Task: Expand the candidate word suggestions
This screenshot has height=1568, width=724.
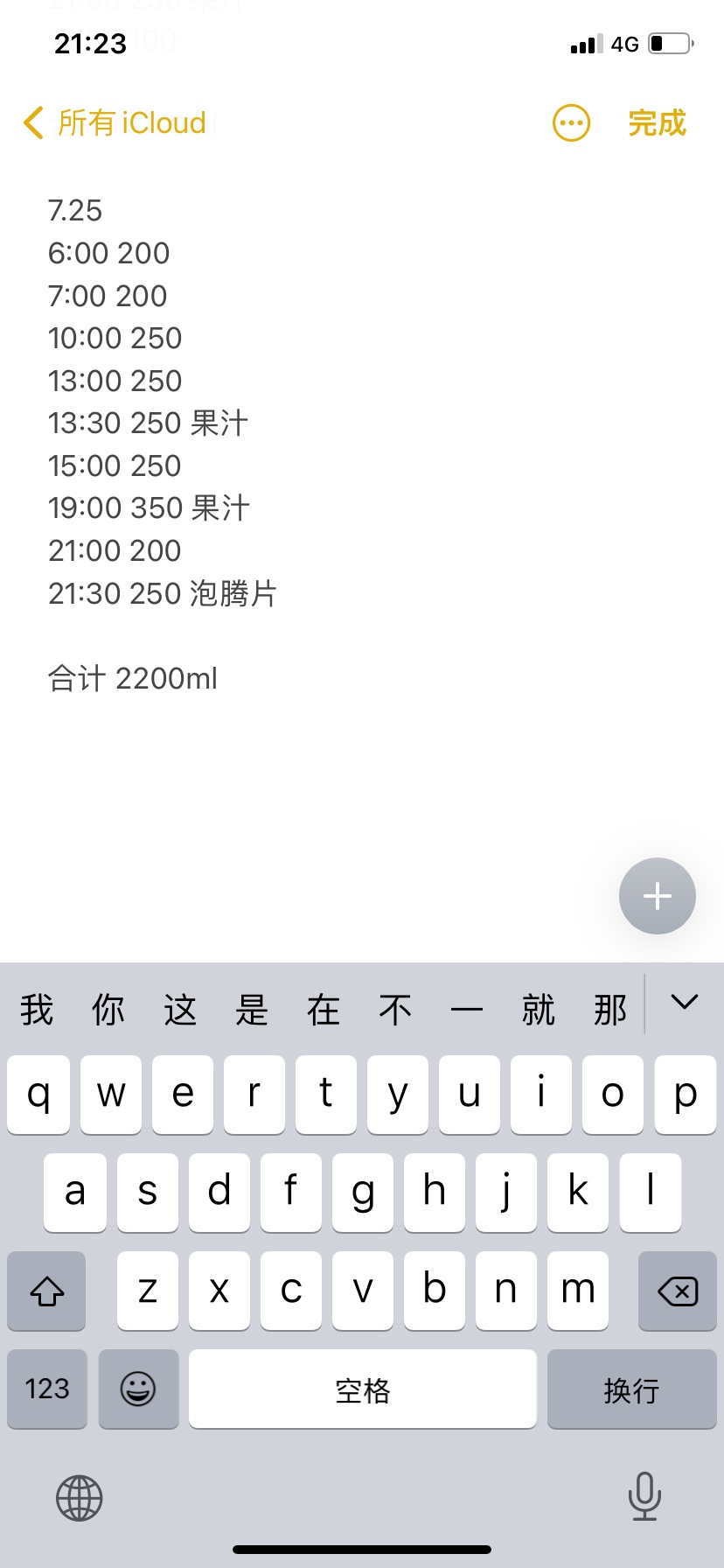Action: click(x=684, y=1003)
